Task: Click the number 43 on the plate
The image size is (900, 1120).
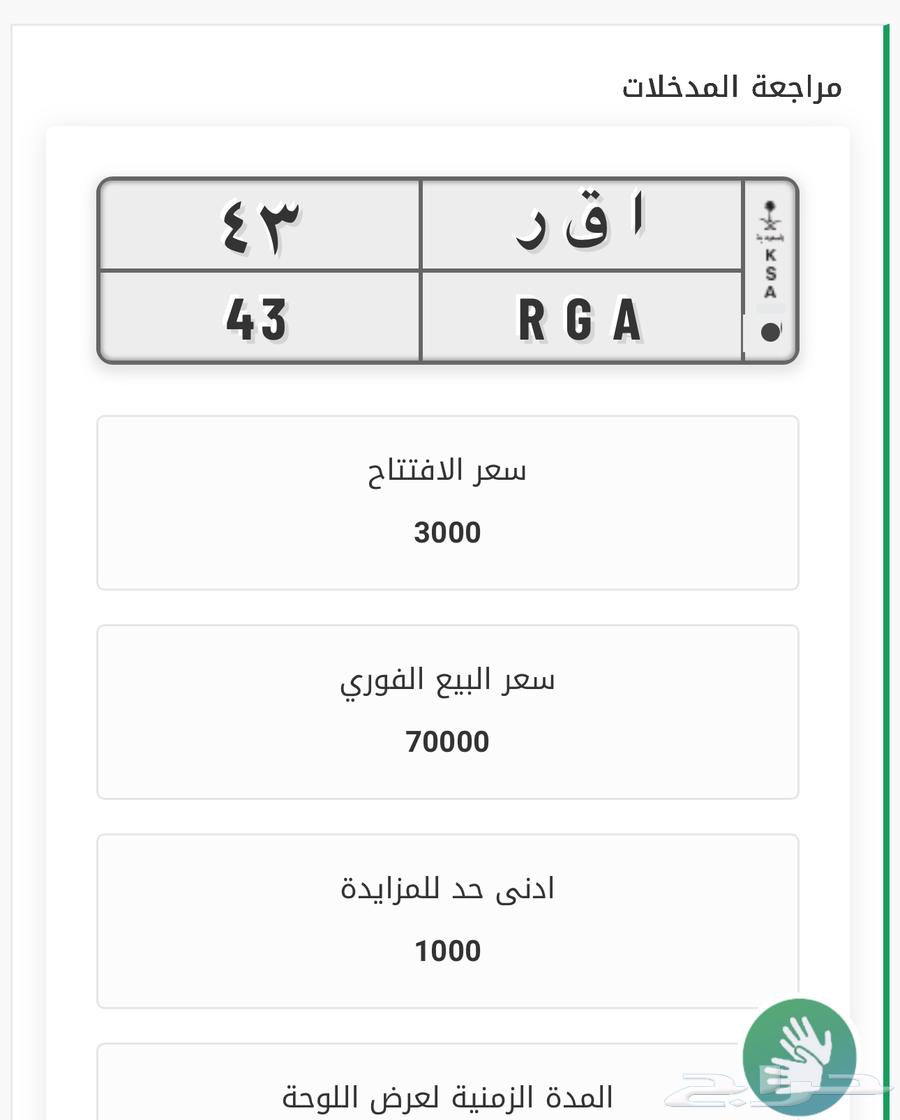Action: pos(258,320)
